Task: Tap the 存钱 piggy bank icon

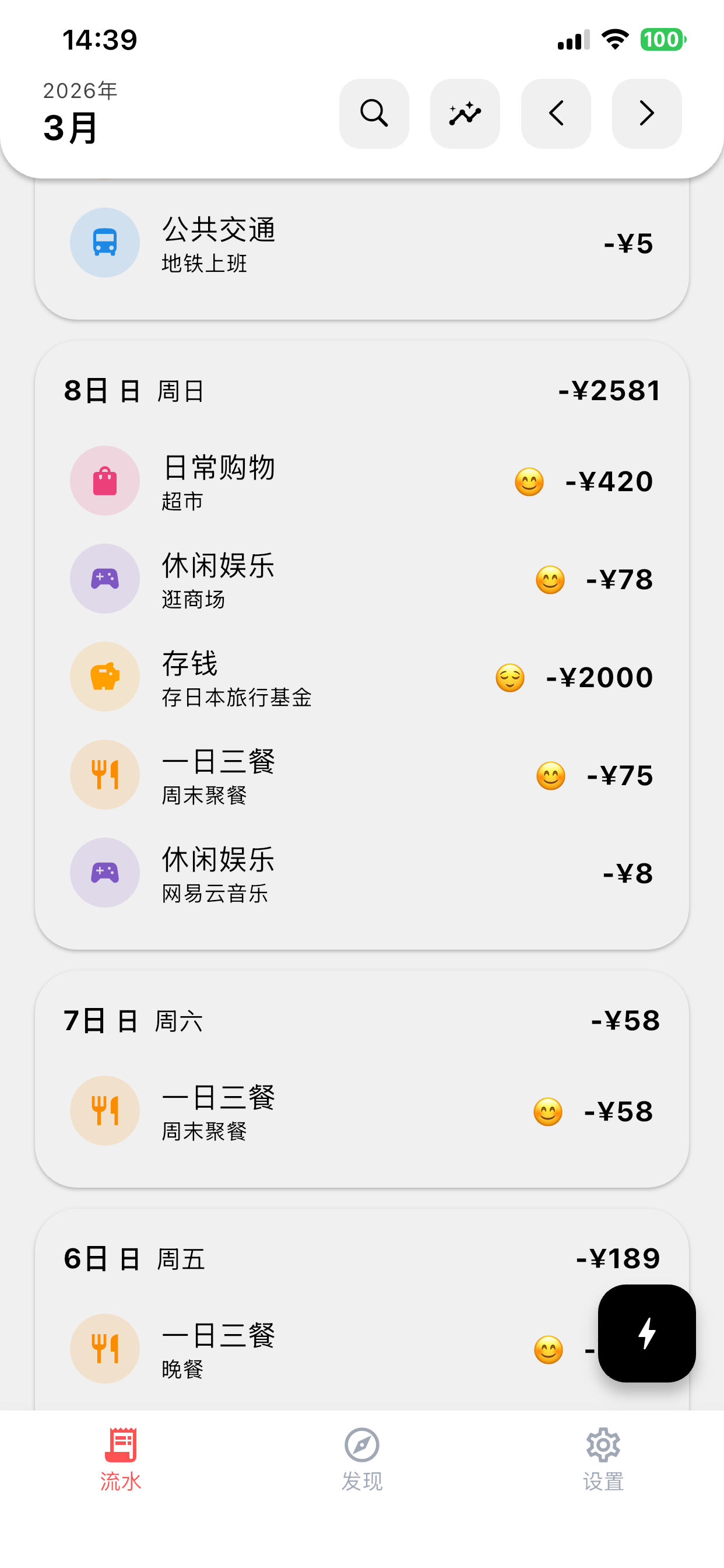Action: pos(105,676)
